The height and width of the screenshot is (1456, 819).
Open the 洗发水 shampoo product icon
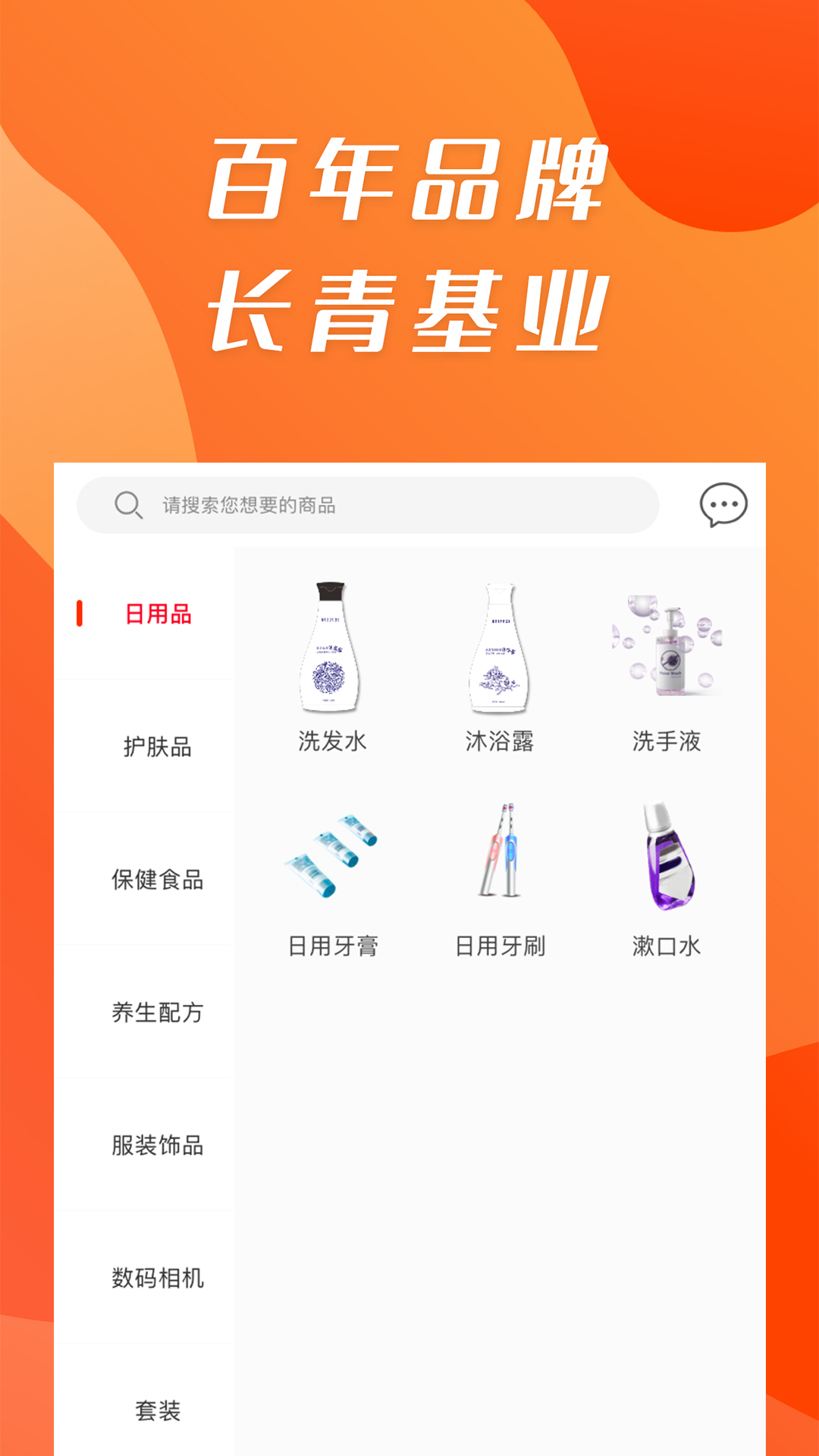334,652
